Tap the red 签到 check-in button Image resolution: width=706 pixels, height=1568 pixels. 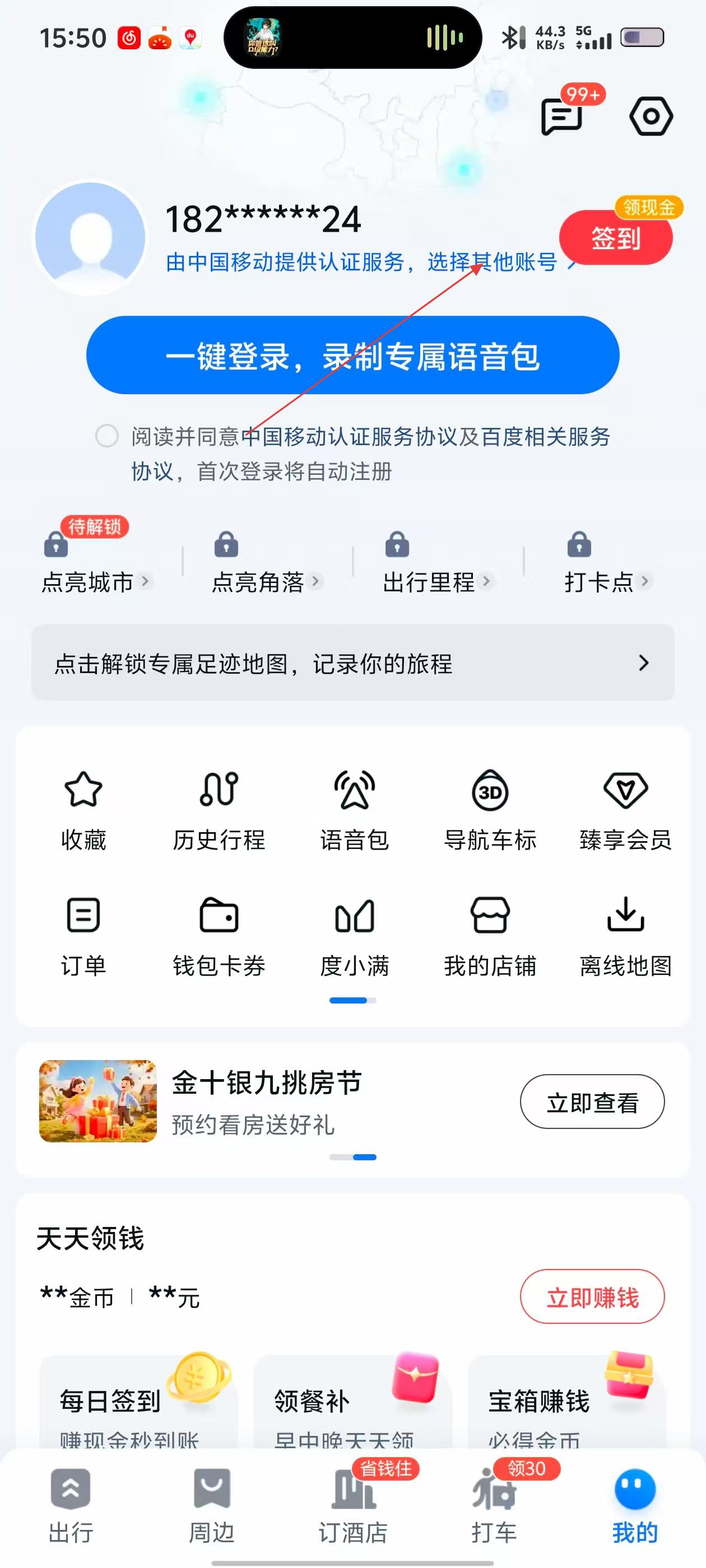pos(615,238)
